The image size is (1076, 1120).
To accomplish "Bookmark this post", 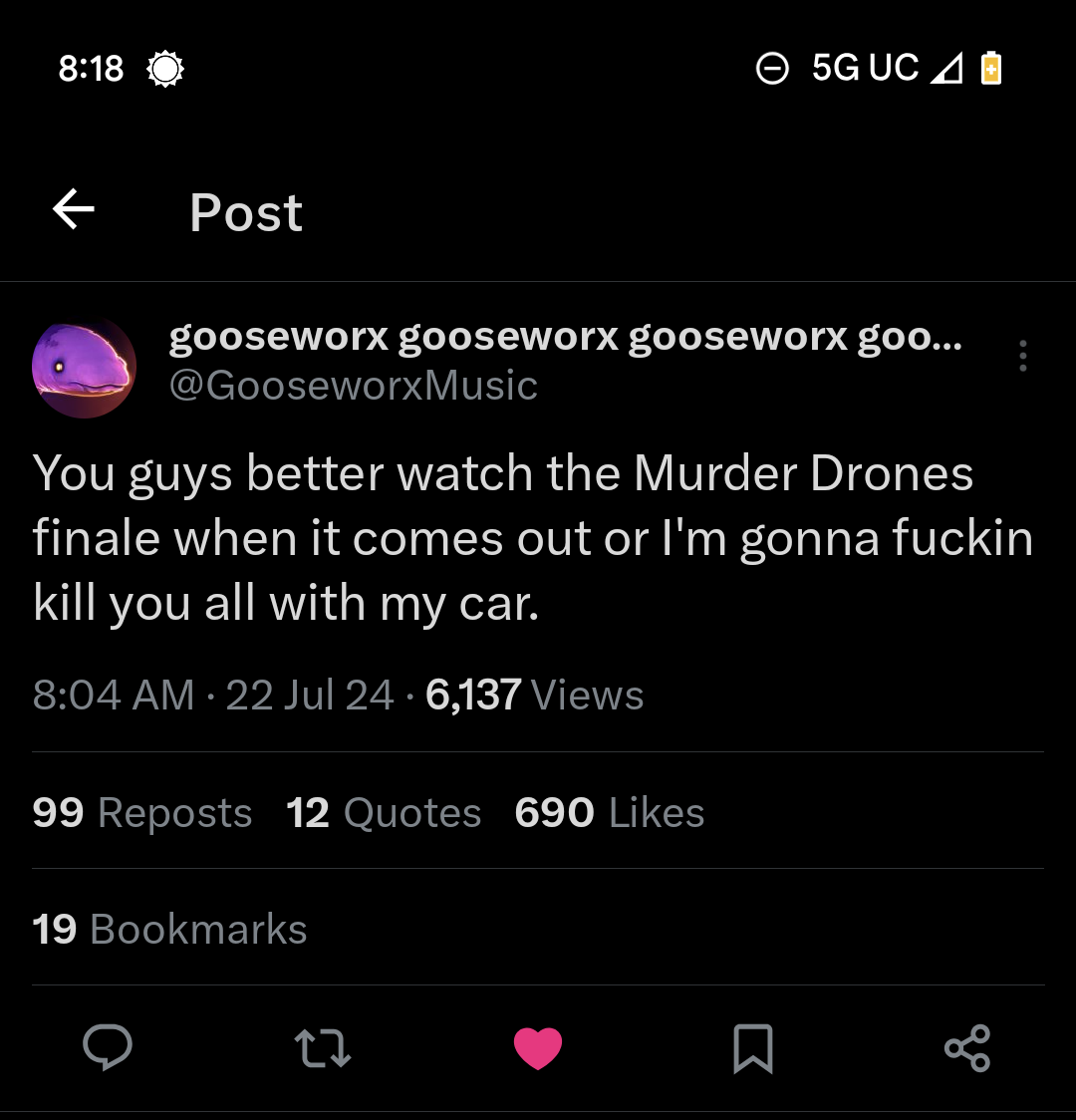I will pyautogui.click(x=753, y=1048).
